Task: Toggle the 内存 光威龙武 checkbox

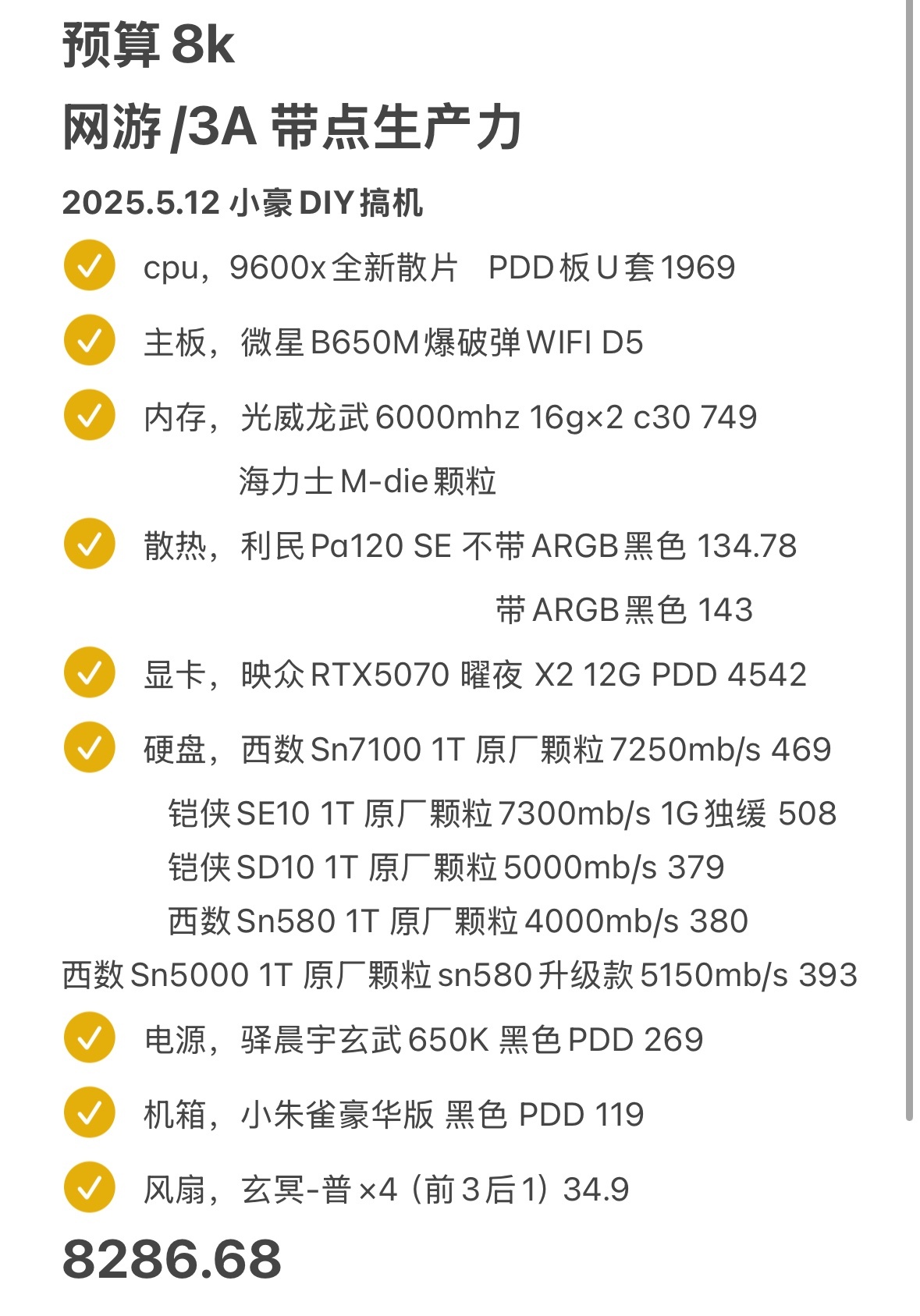Action: click(89, 416)
